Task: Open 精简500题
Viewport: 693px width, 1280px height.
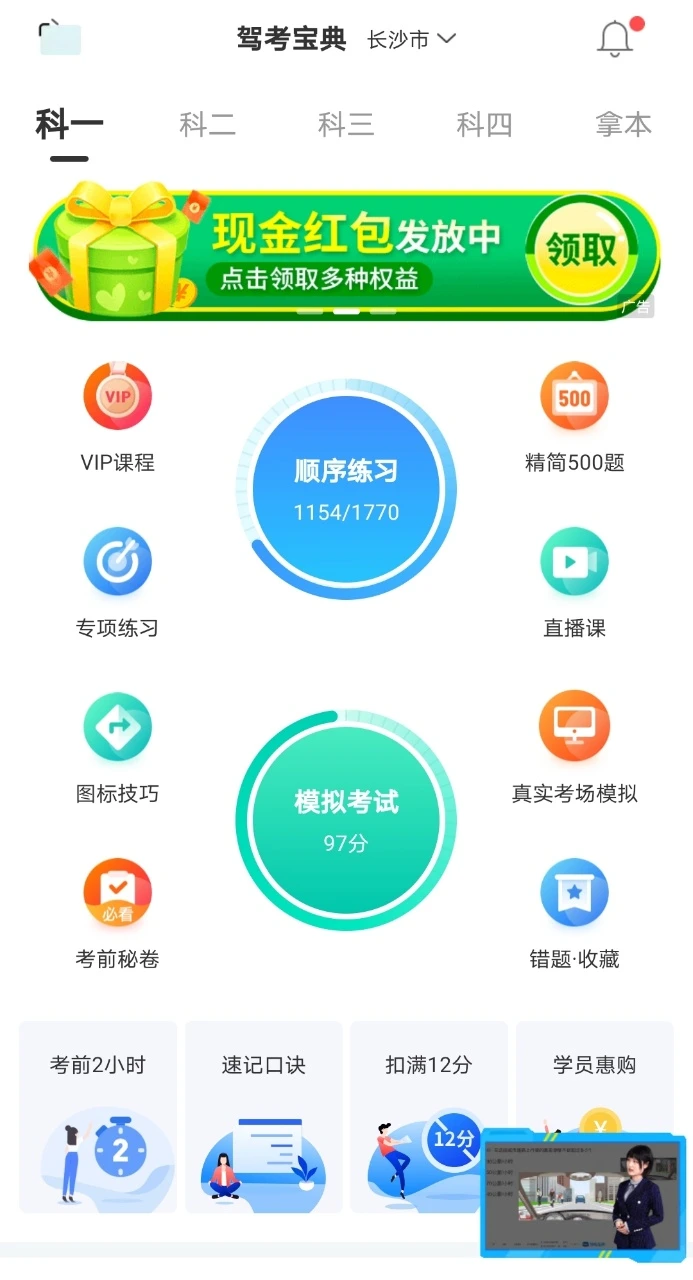Action: coord(574,416)
